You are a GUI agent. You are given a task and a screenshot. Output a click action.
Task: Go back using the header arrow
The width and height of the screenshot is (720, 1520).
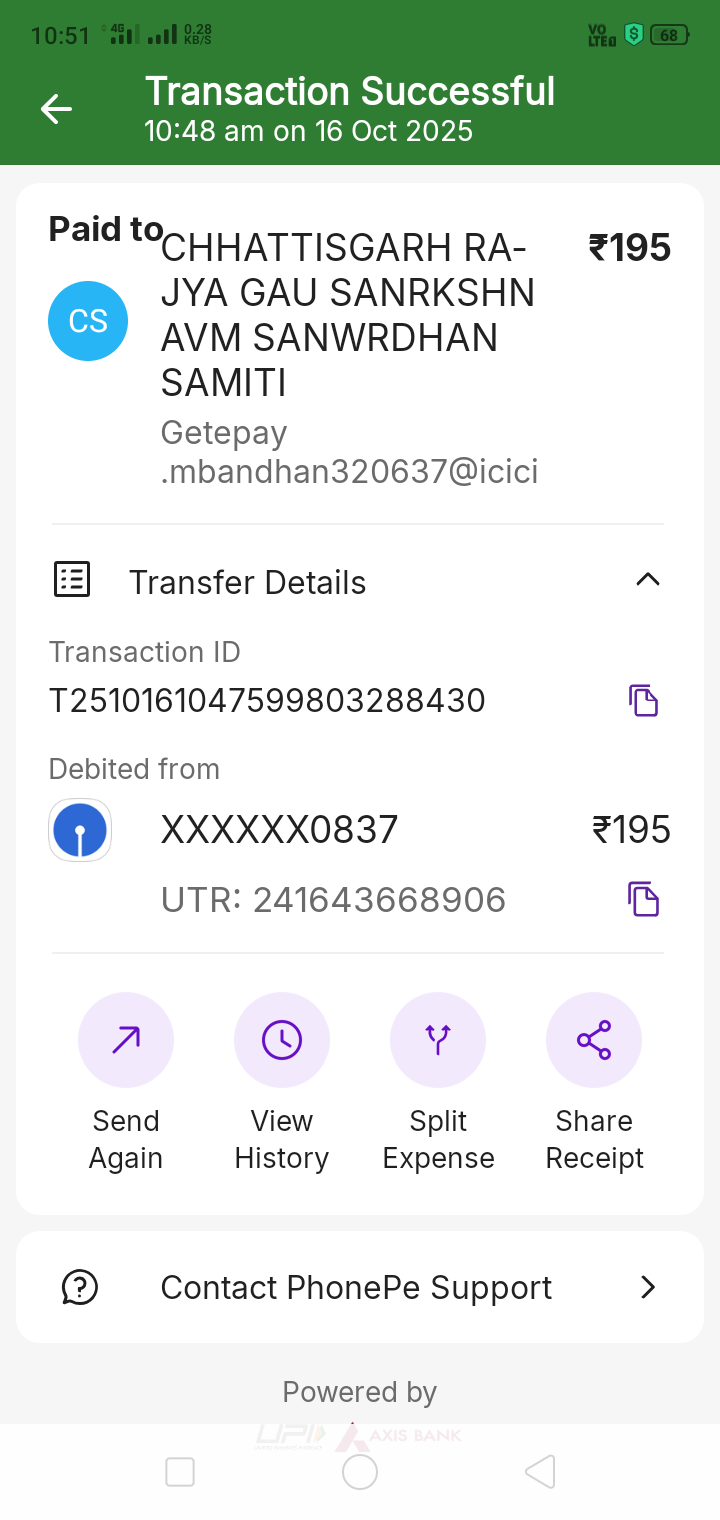[x=56, y=109]
